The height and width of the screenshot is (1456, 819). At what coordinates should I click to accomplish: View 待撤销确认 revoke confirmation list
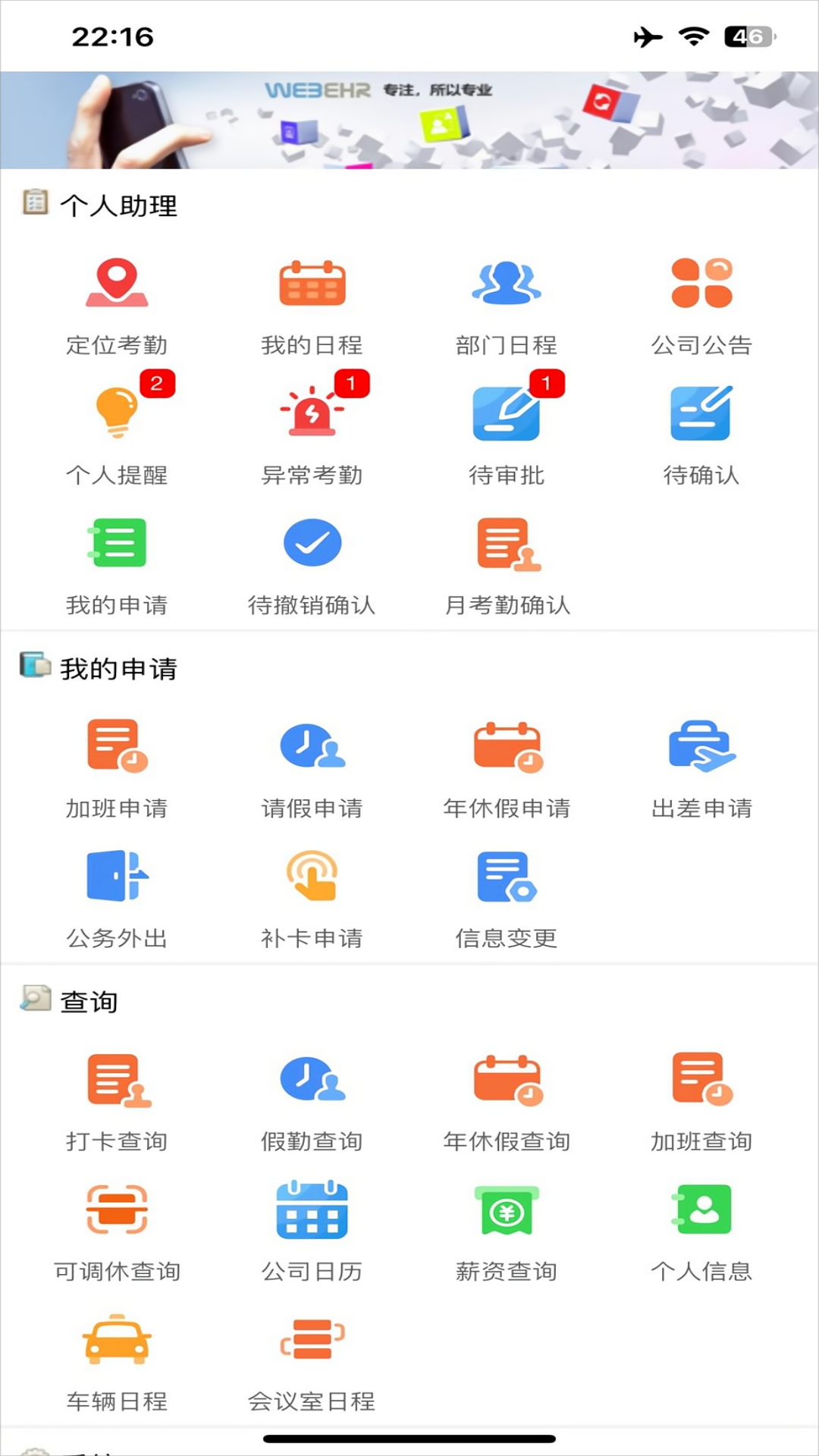(x=312, y=561)
